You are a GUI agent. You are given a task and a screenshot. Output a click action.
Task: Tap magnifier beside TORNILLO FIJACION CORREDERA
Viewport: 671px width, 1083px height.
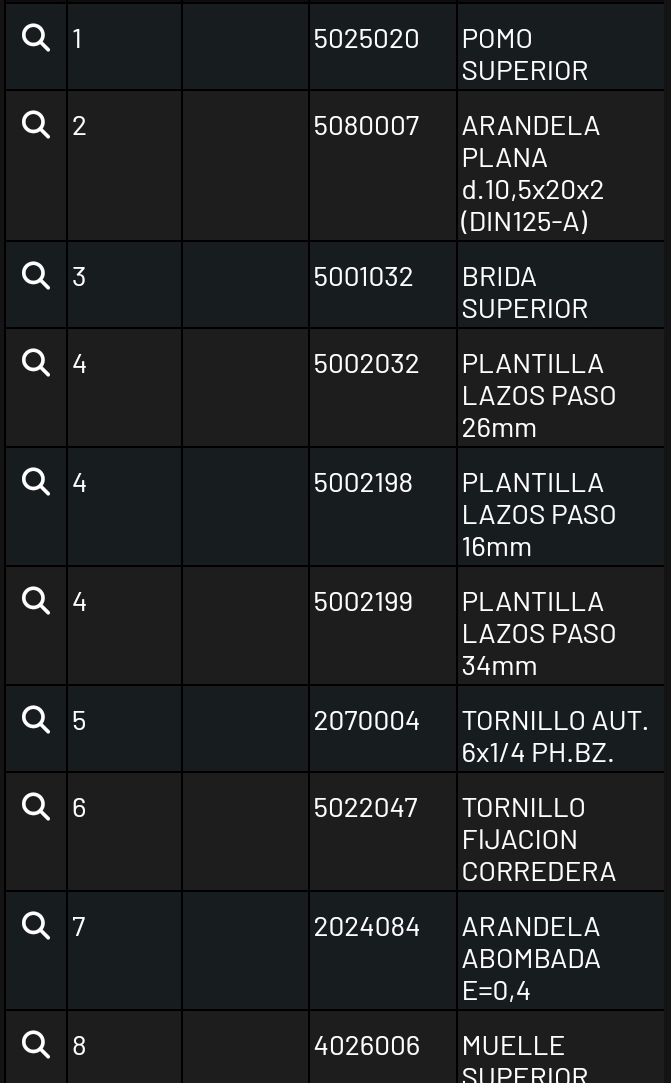point(36,807)
